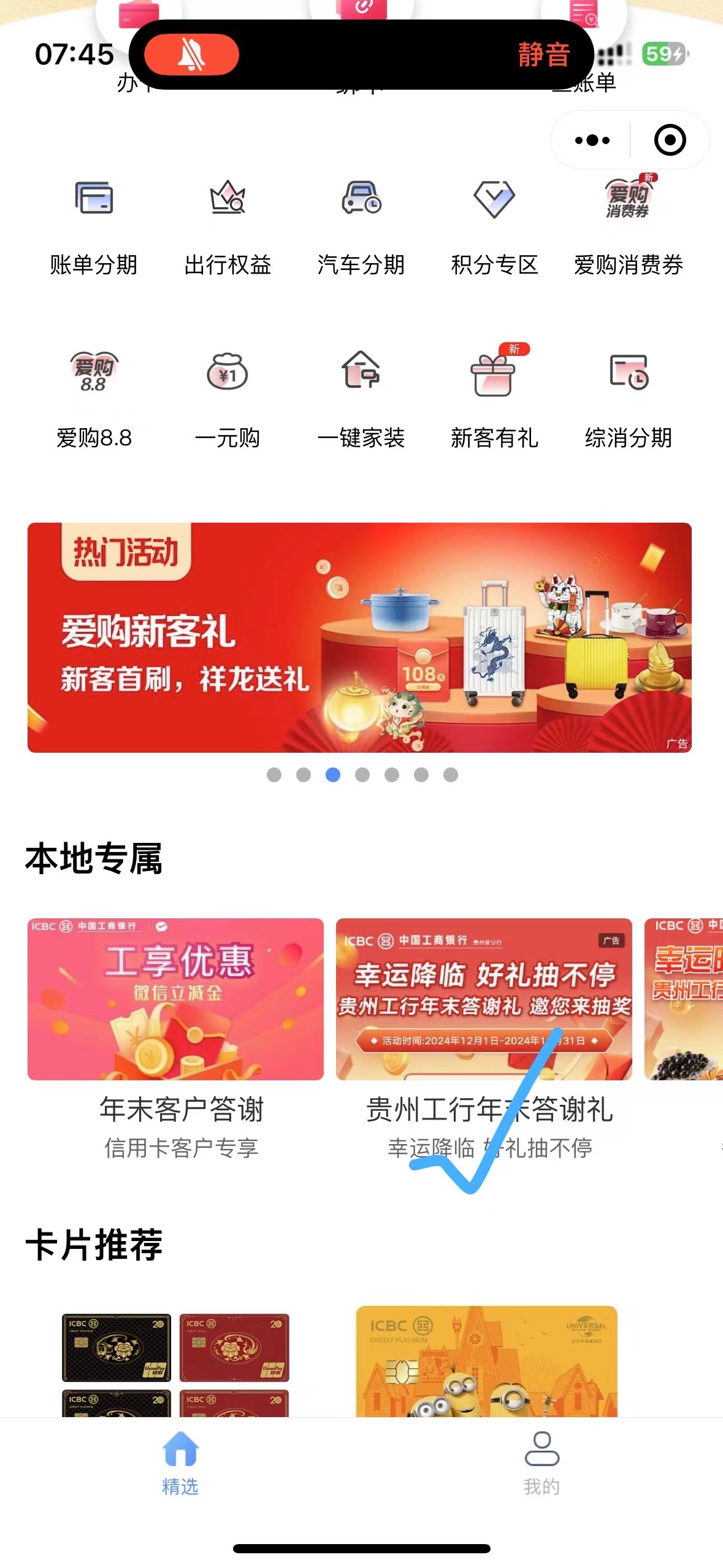This screenshot has width=723, height=1568.
Task: Open the mini program more options menu
Action: click(592, 140)
